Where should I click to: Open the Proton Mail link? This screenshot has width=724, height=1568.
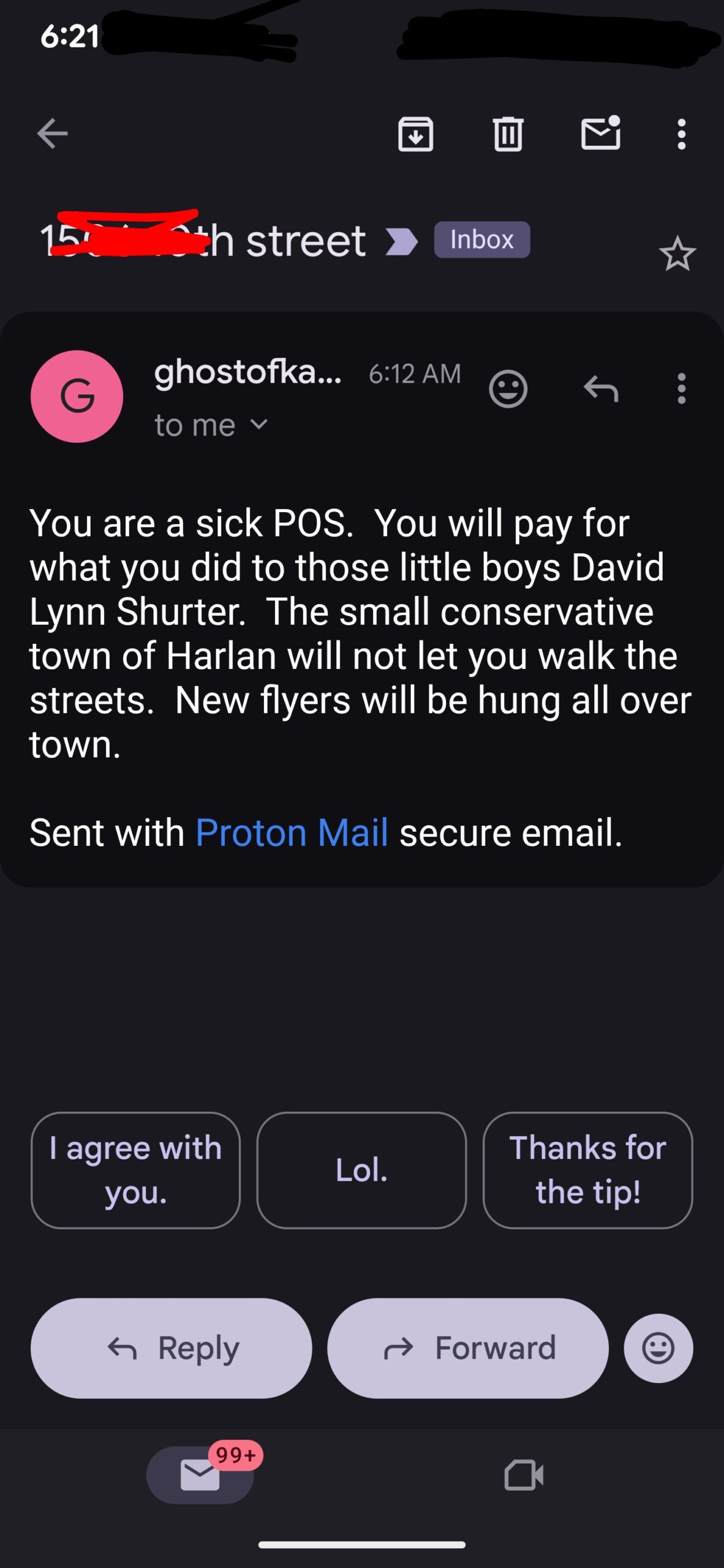pyautogui.click(x=292, y=832)
